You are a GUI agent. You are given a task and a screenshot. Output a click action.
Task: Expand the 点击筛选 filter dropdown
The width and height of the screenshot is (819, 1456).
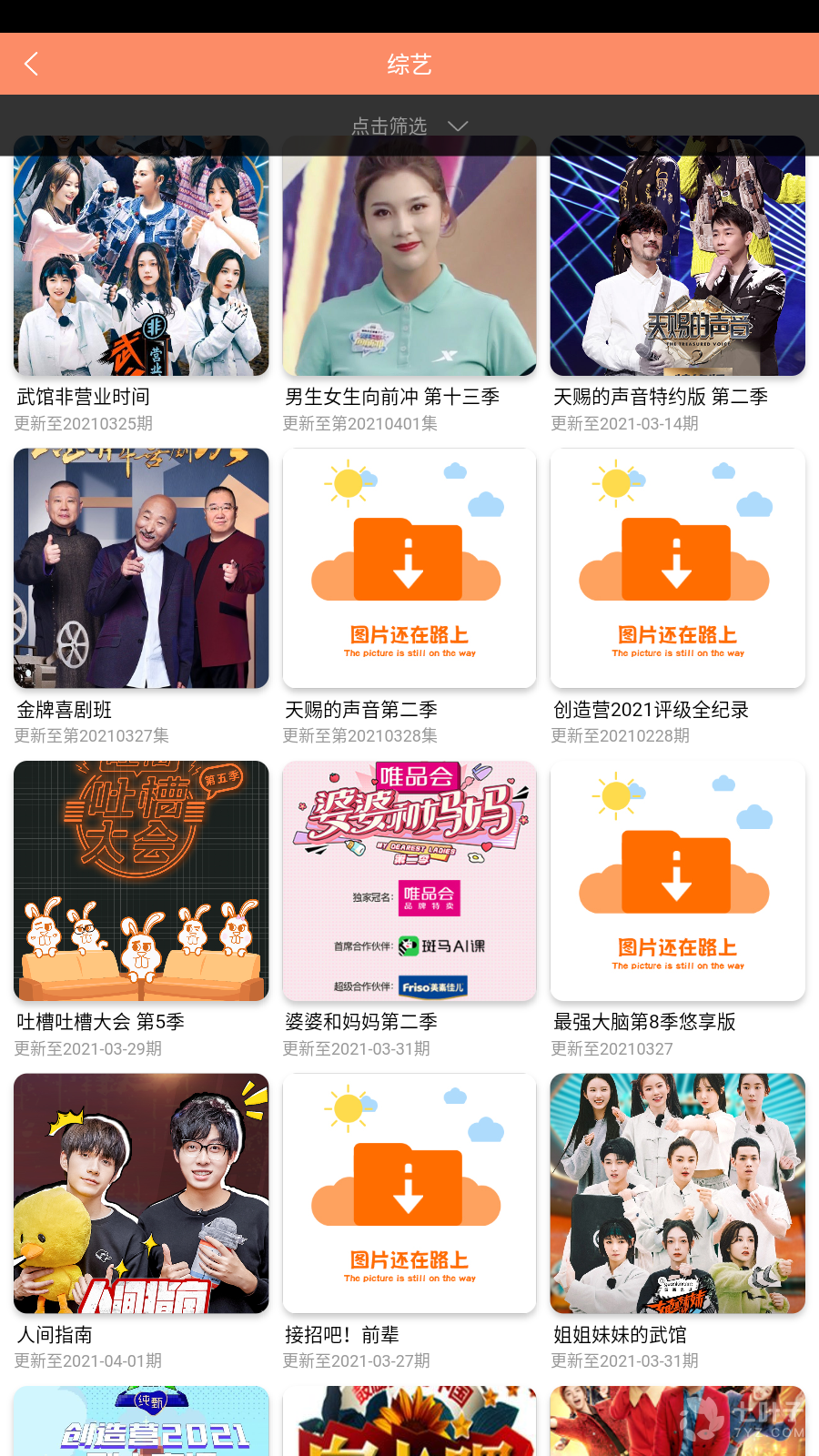coord(409,126)
